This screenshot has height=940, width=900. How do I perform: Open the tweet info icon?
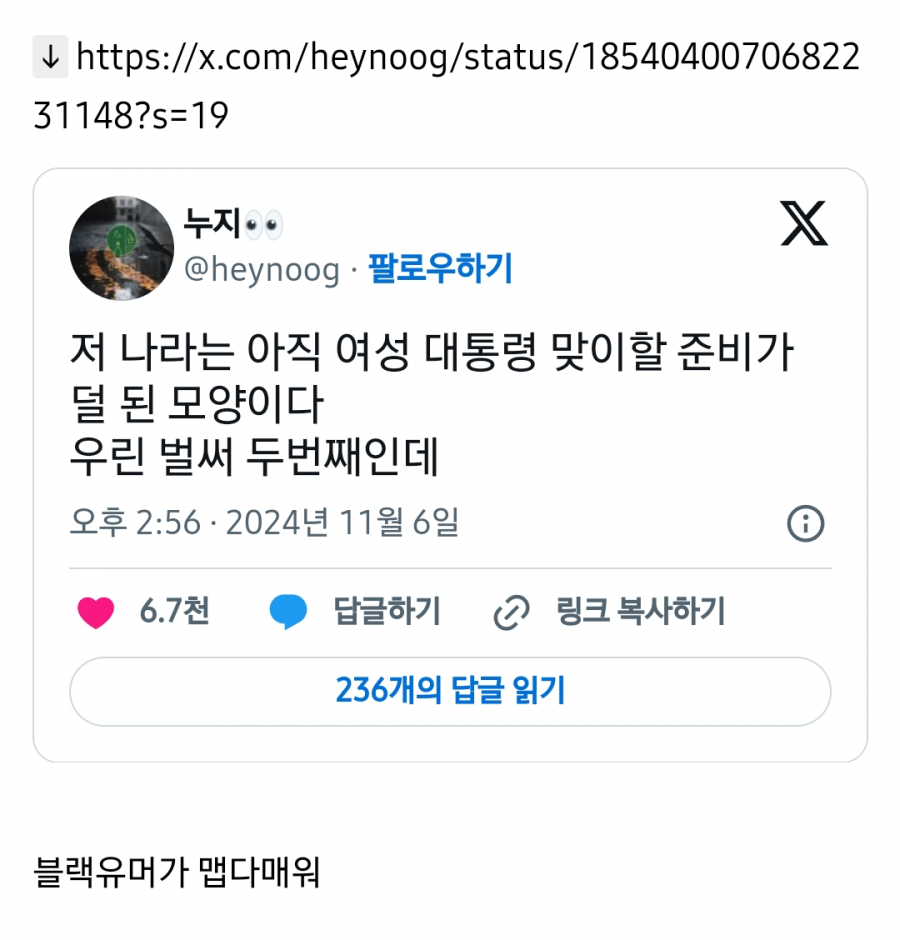tap(805, 523)
